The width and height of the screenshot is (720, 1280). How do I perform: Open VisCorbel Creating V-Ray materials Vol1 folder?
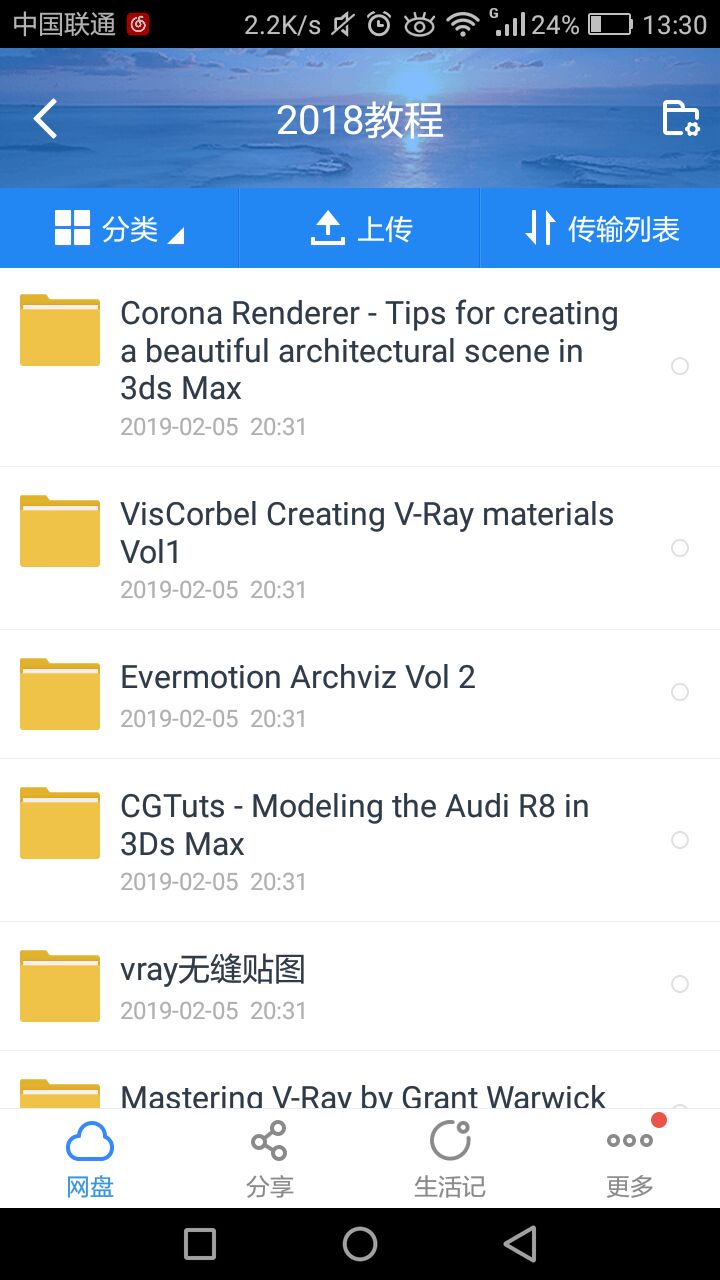(360, 548)
